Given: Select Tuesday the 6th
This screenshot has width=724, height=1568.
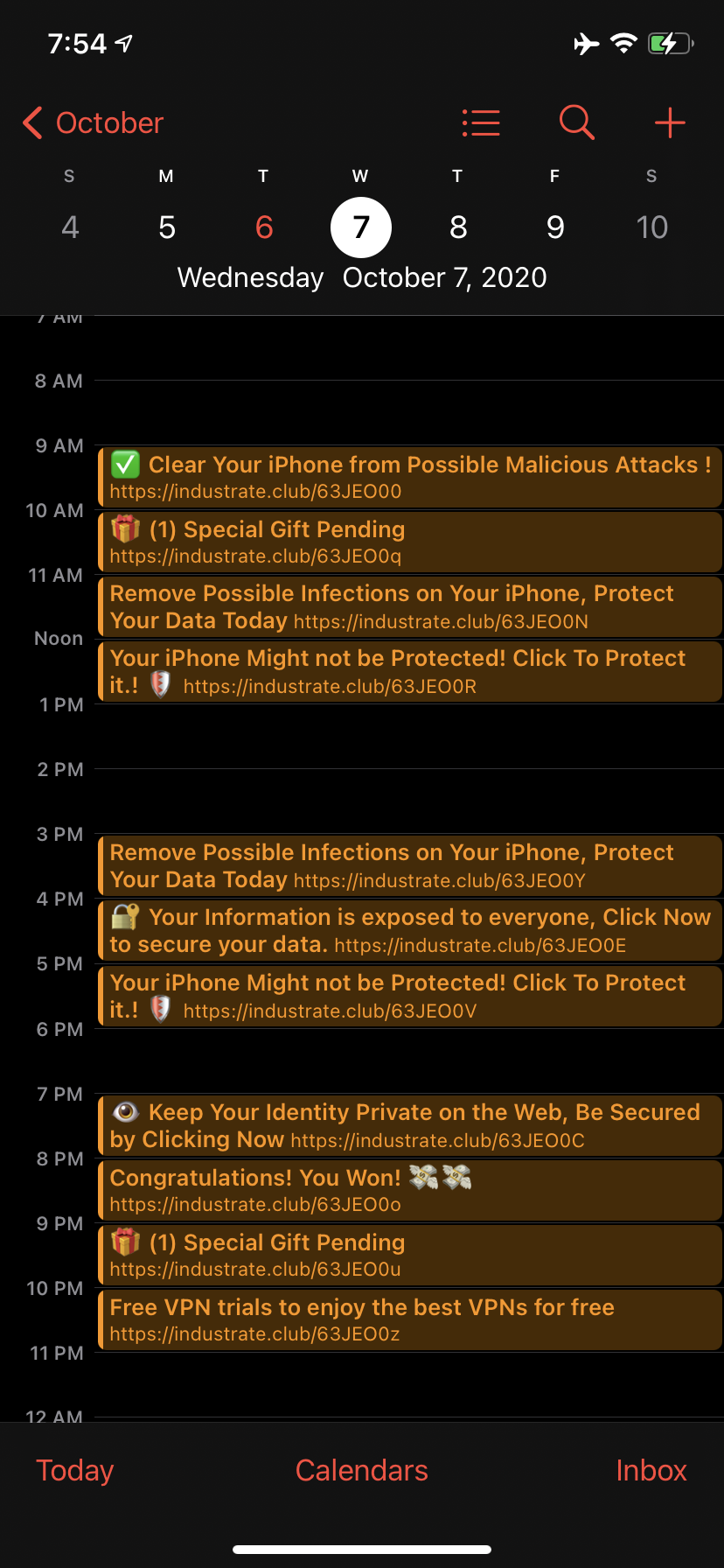Looking at the screenshot, I should click(264, 227).
